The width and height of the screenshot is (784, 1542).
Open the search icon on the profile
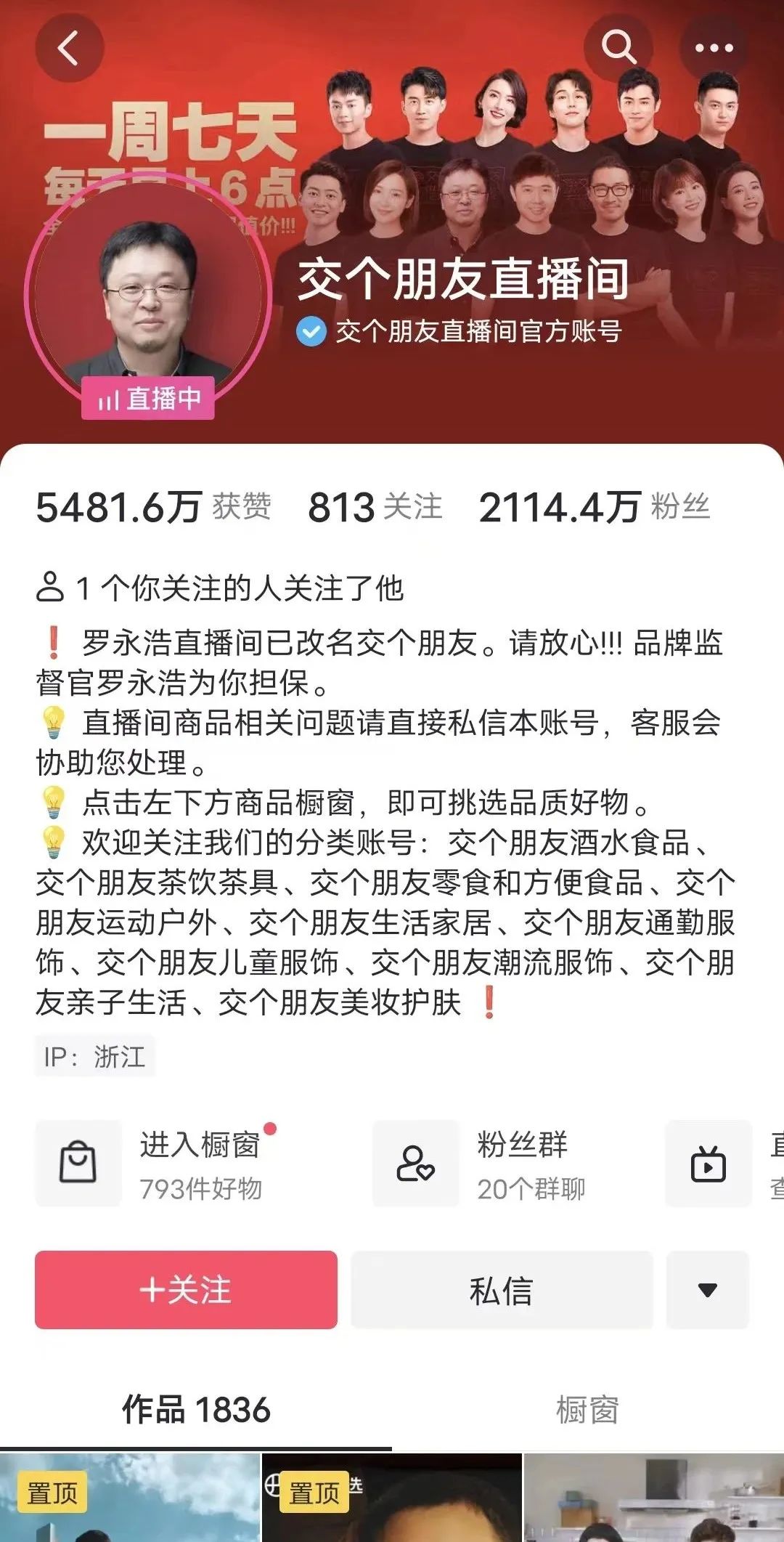pyautogui.click(x=618, y=48)
